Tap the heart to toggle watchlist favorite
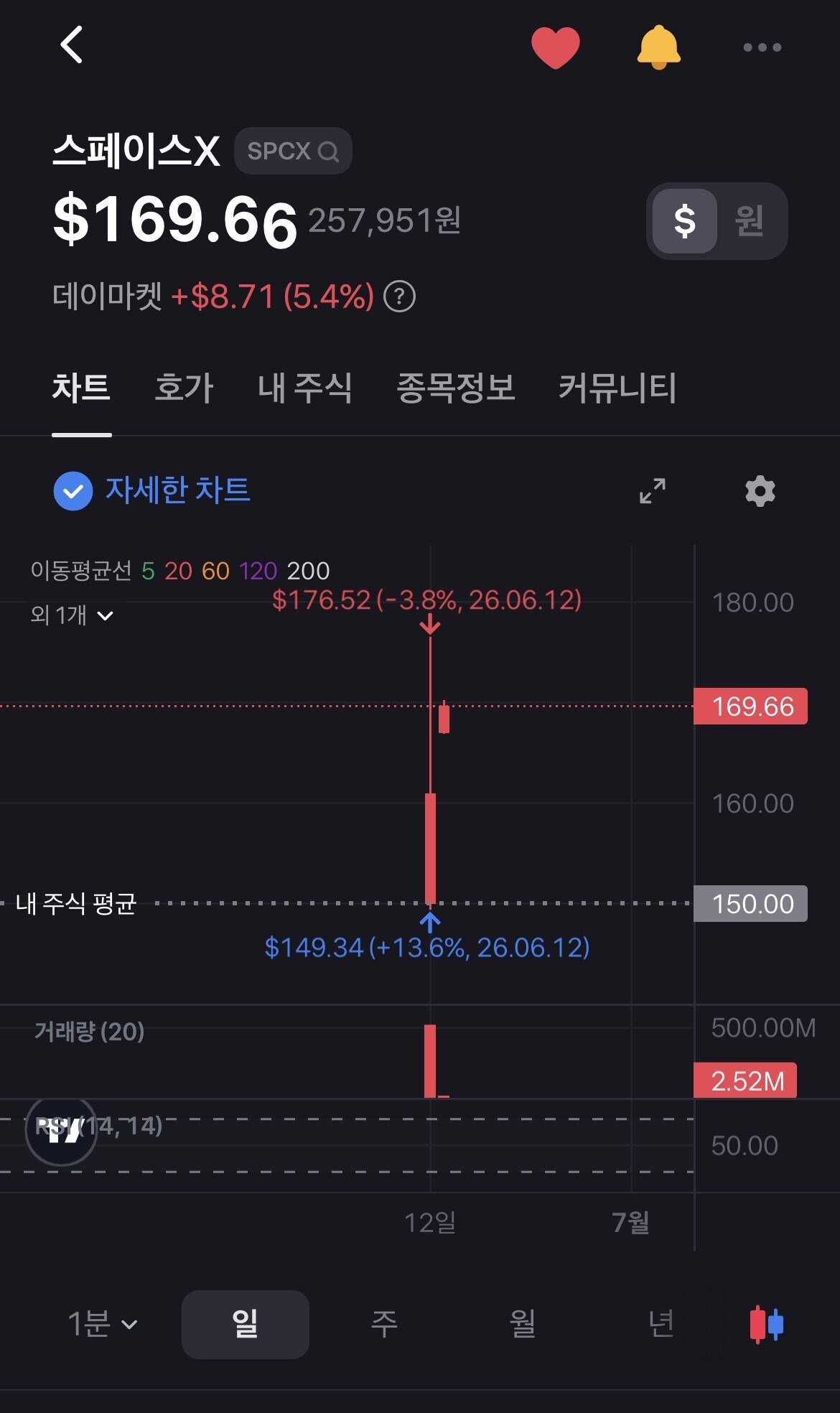 tap(555, 47)
